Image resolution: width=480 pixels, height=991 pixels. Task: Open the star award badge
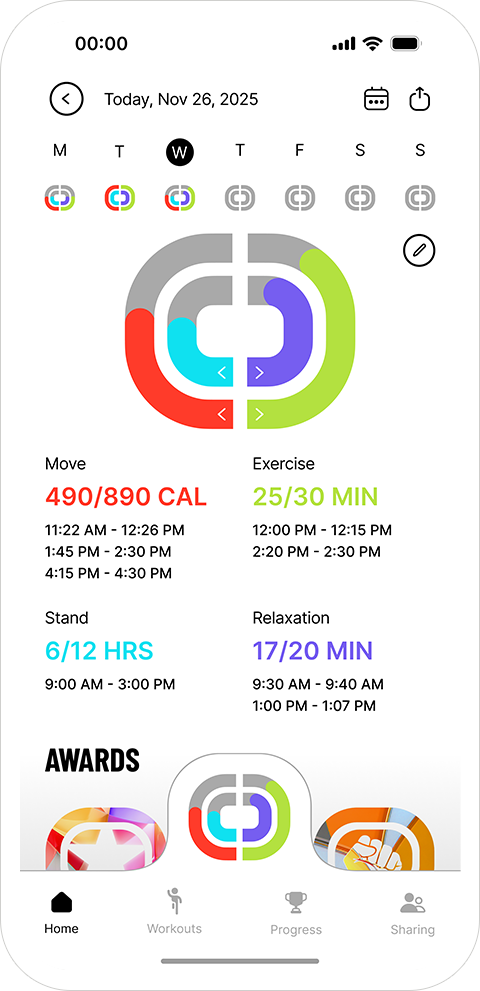(x=106, y=839)
